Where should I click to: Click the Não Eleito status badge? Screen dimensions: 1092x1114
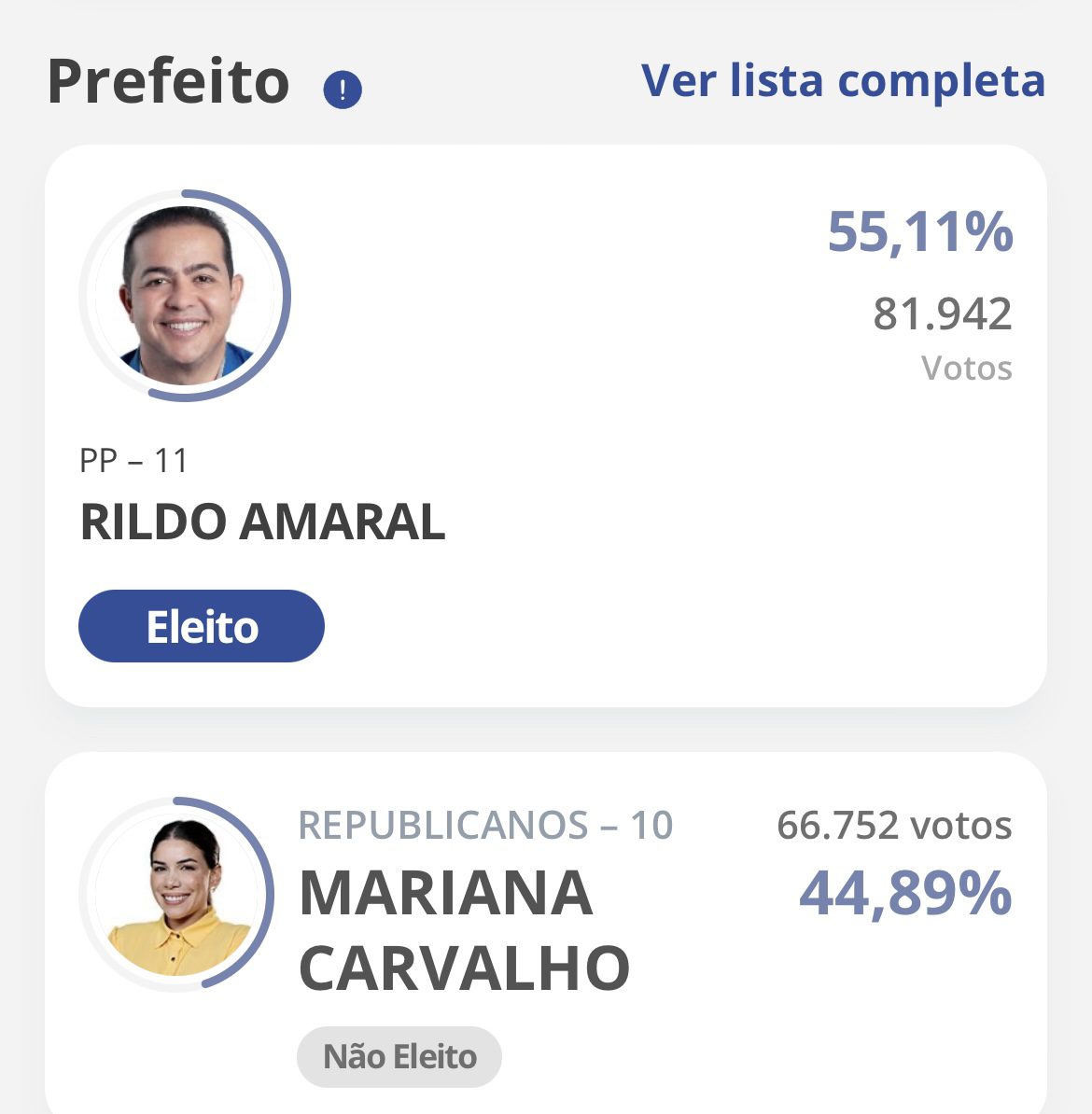(x=399, y=1055)
